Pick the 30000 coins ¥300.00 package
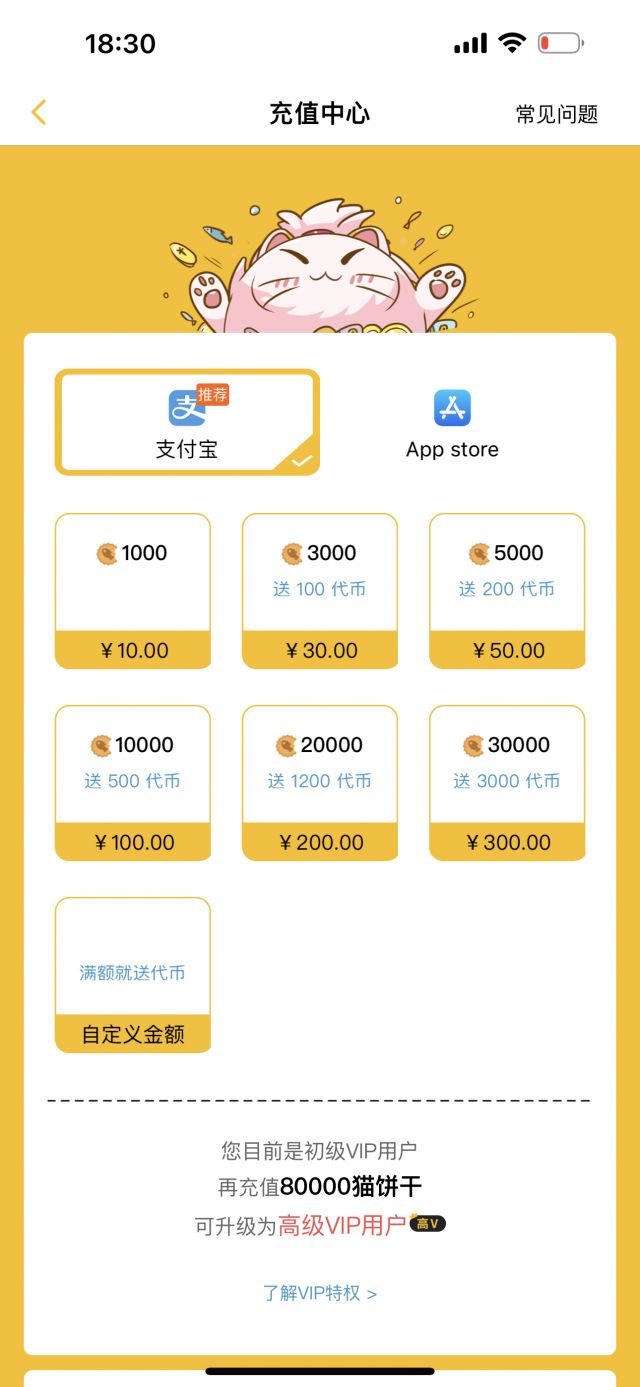The image size is (640, 1387). point(507,782)
